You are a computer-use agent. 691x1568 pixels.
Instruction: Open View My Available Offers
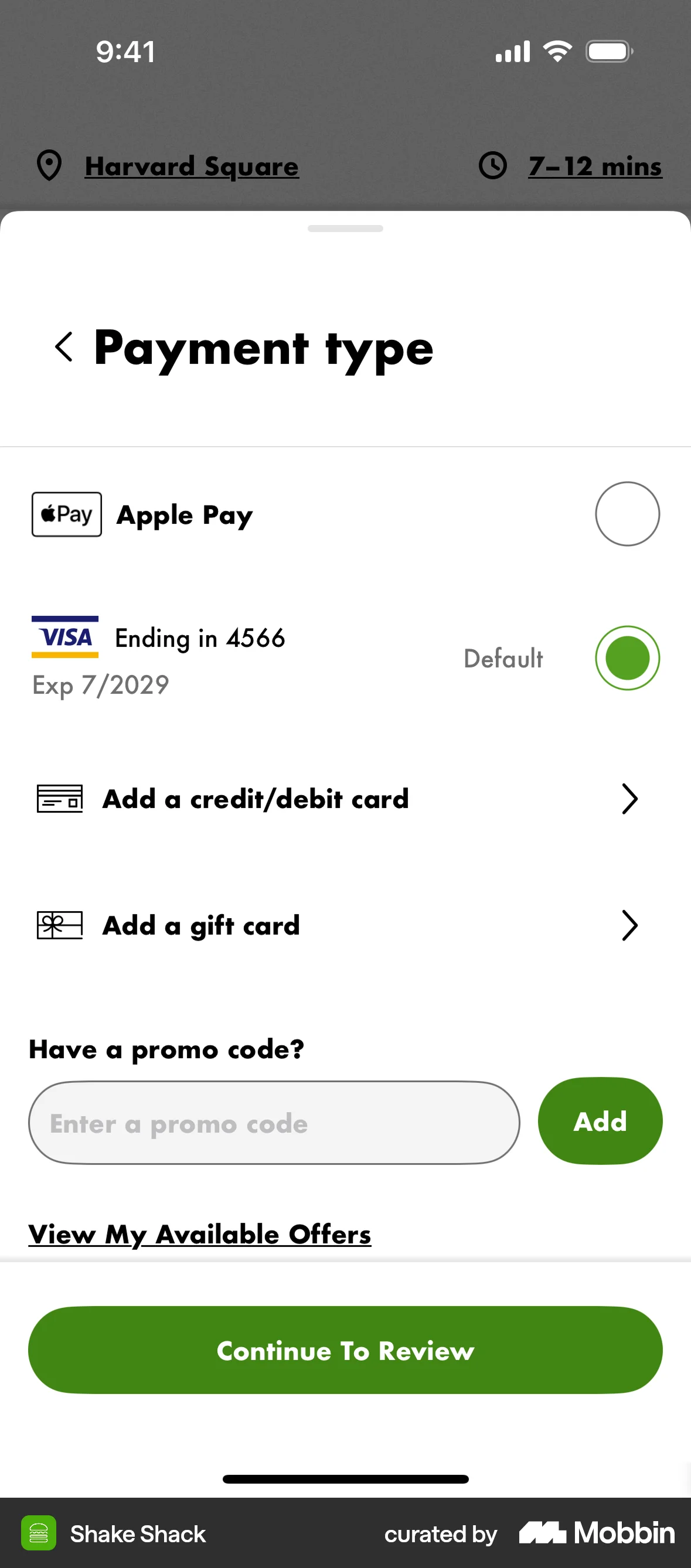(200, 1234)
